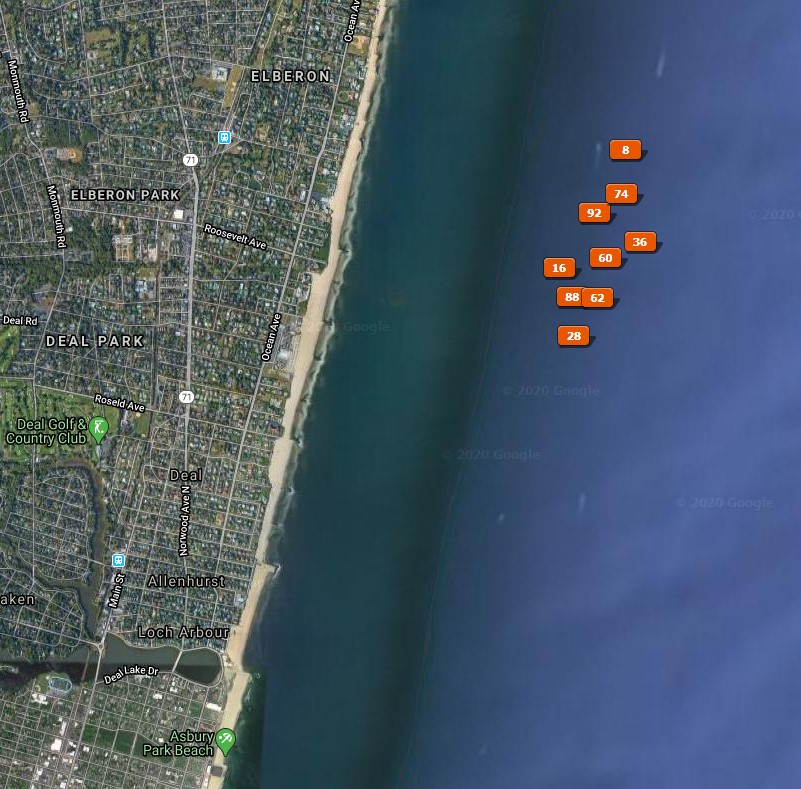Choose the marker numbered 36
This screenshot has width=801, height=789.
[x=640, y=242]
